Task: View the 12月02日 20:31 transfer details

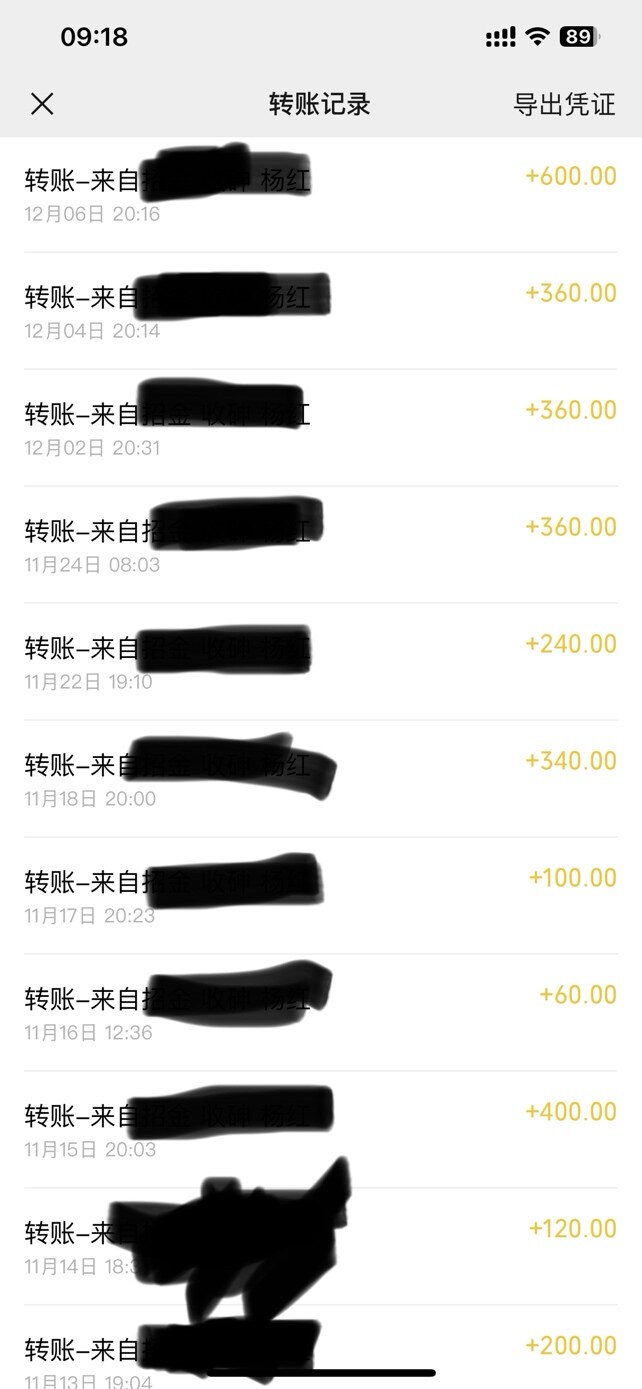Action: [x=320, y=428]
